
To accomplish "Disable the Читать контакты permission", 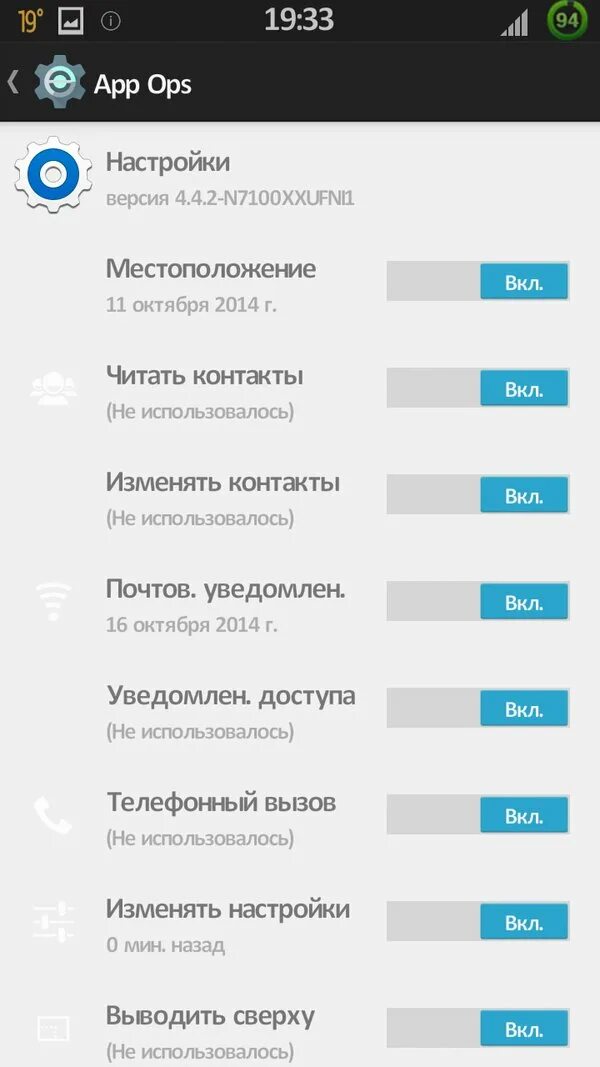I will (478, 388).
